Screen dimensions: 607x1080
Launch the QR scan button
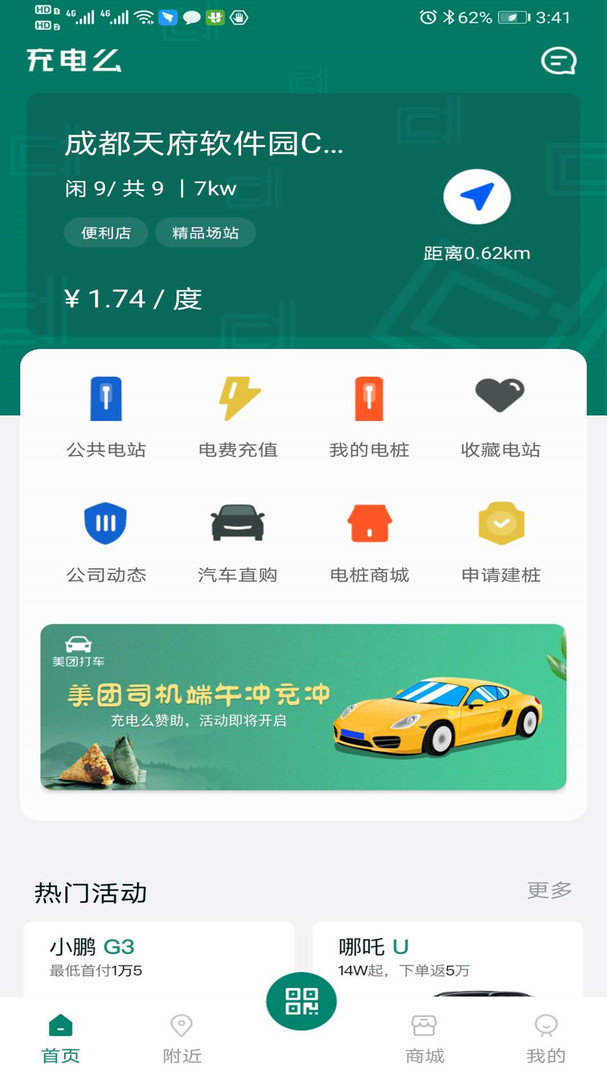click(x=301, y=1001)
